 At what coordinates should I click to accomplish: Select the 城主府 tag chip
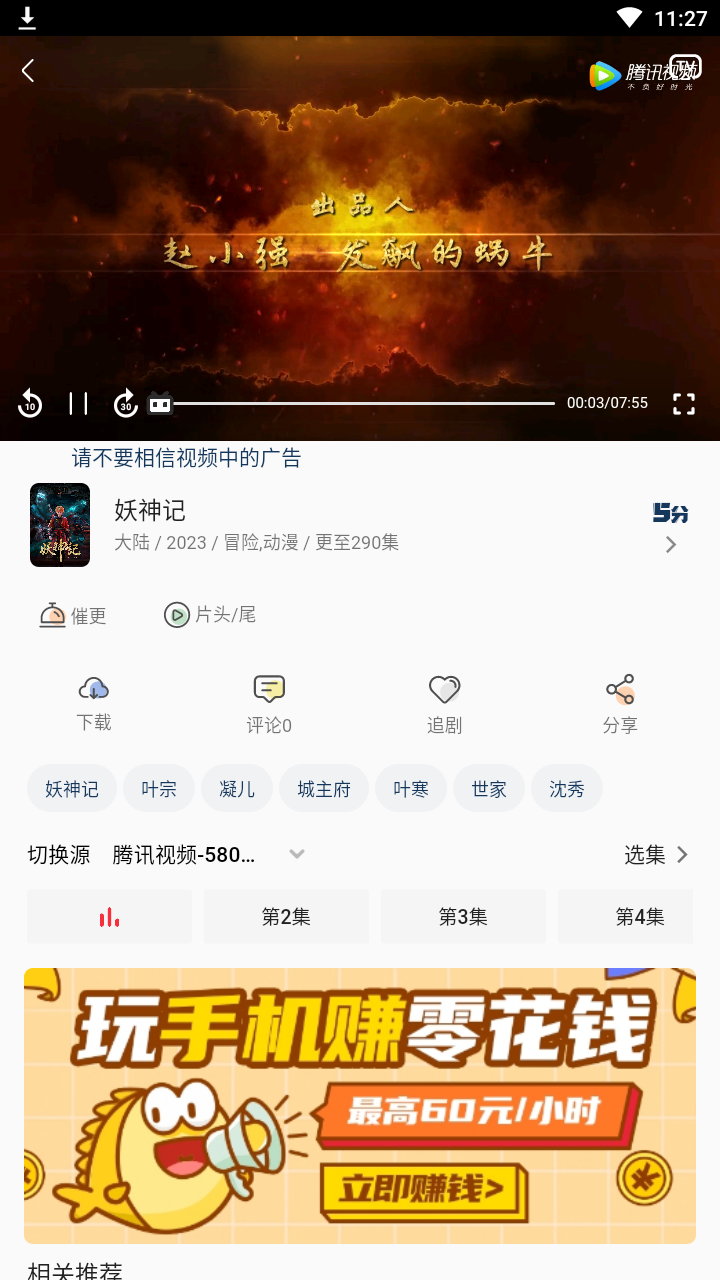pos(324,788)
